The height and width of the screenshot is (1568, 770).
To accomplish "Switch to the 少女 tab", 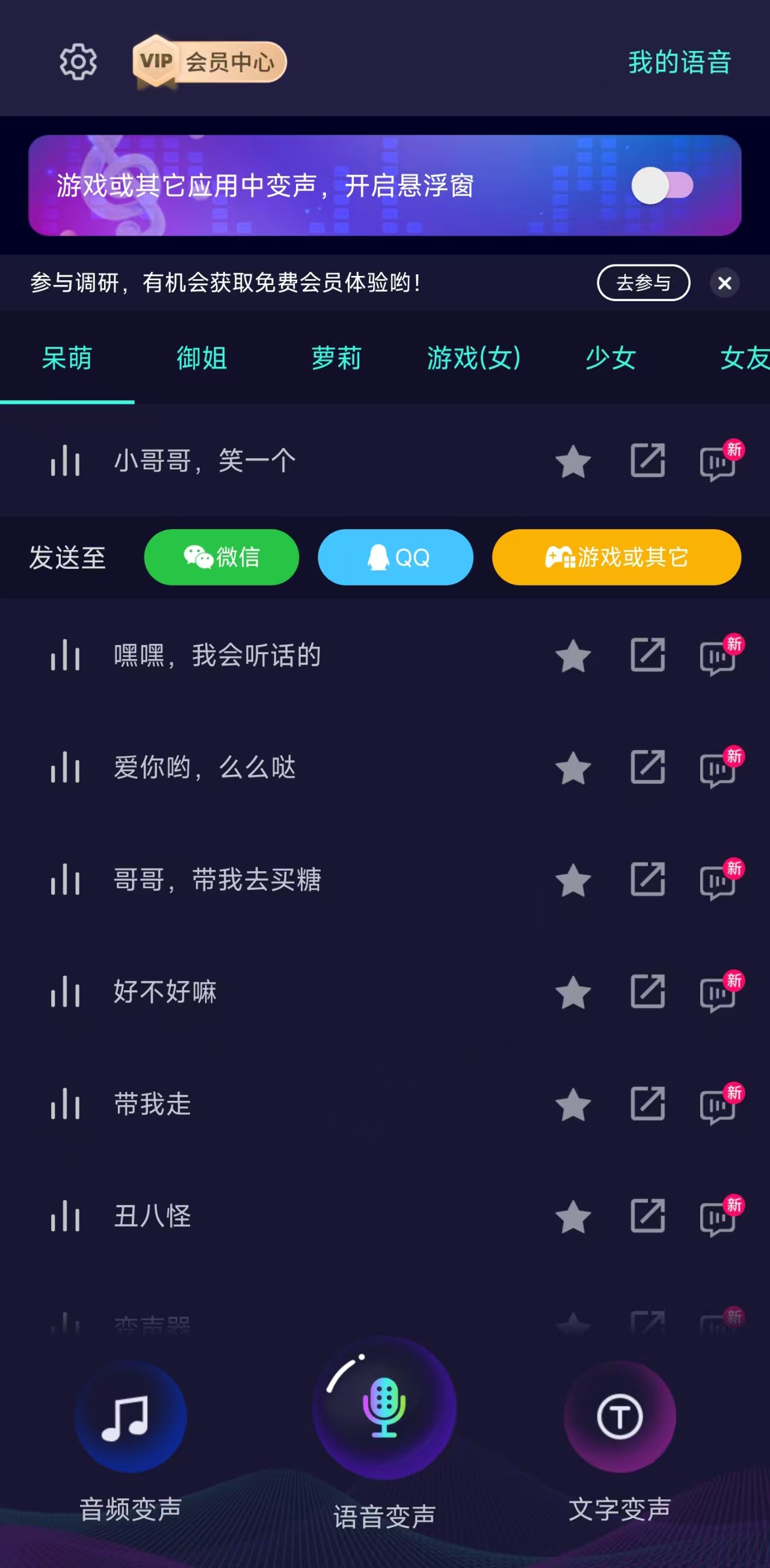I will (611, 358).
